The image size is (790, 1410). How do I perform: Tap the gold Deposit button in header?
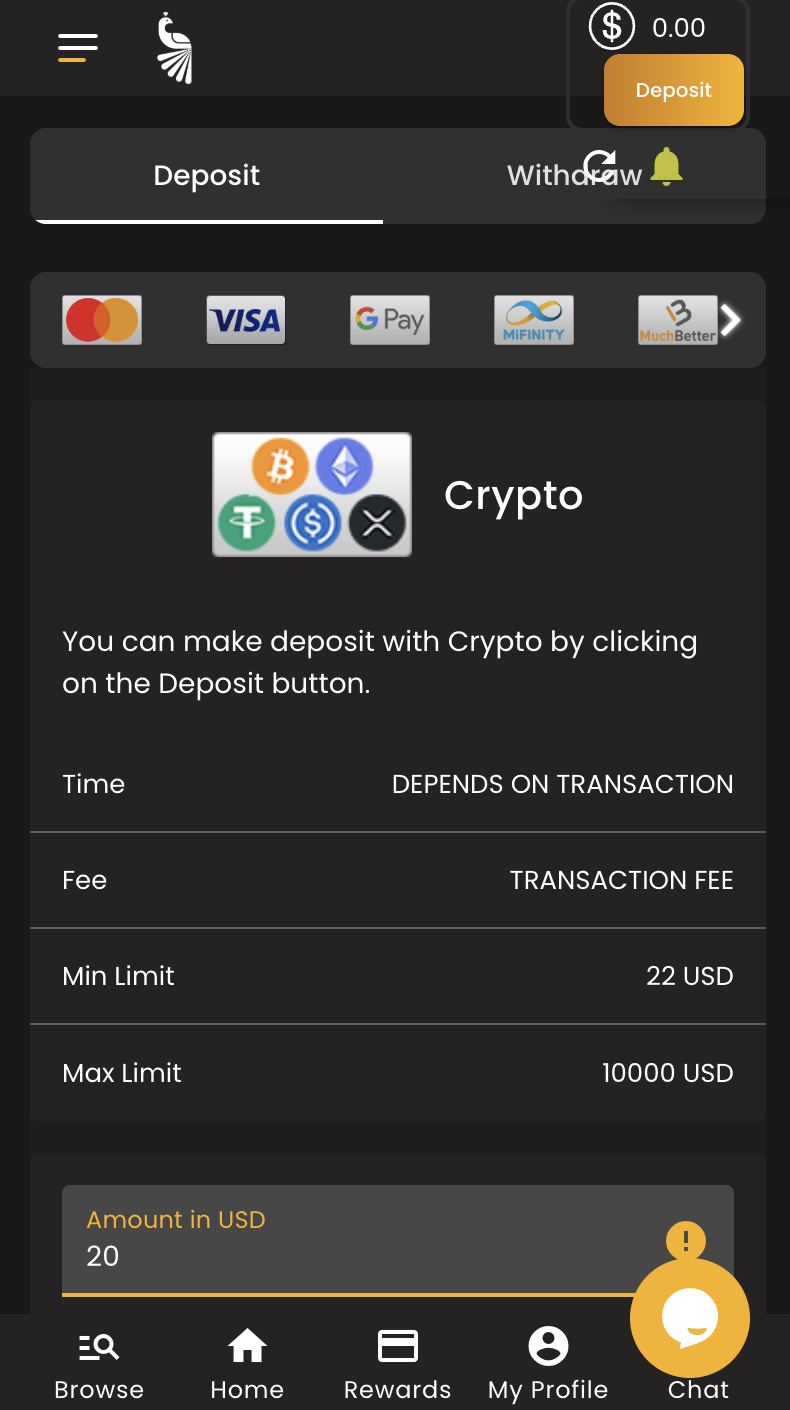point(673,90)
